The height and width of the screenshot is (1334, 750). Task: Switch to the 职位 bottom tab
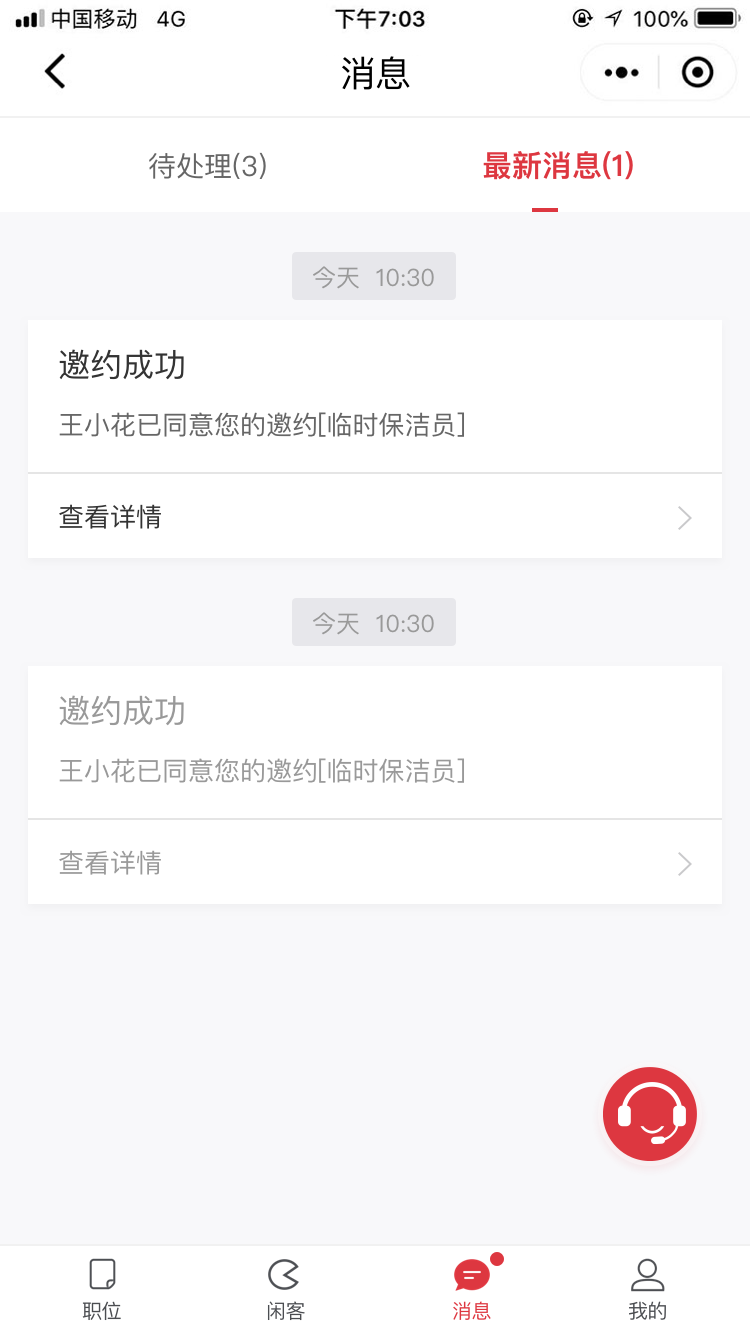click(x=102, y=1290)
